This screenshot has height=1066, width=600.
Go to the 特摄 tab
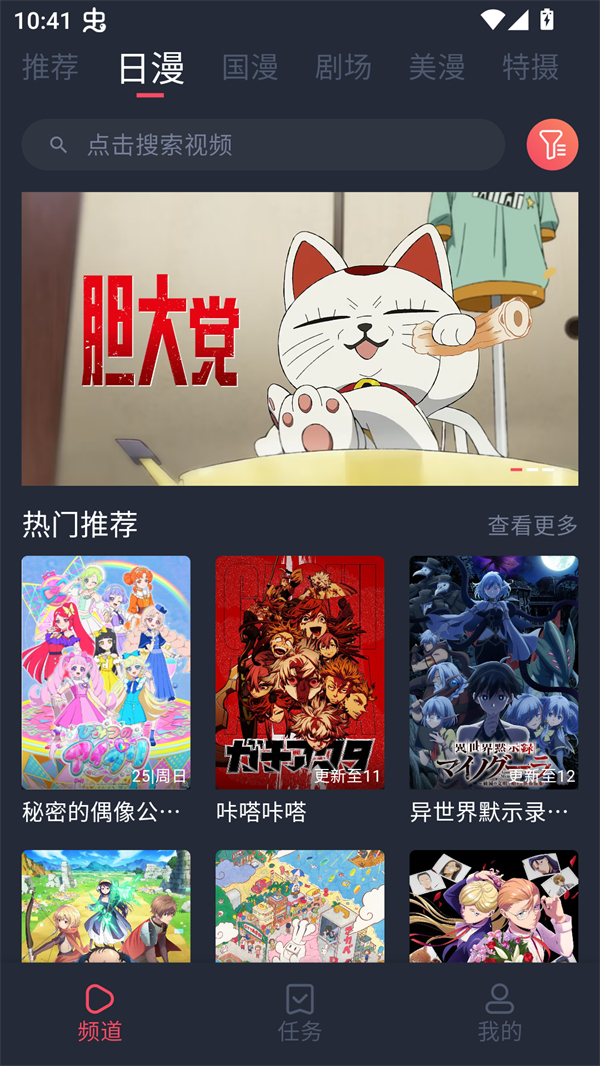click(530, 67)
